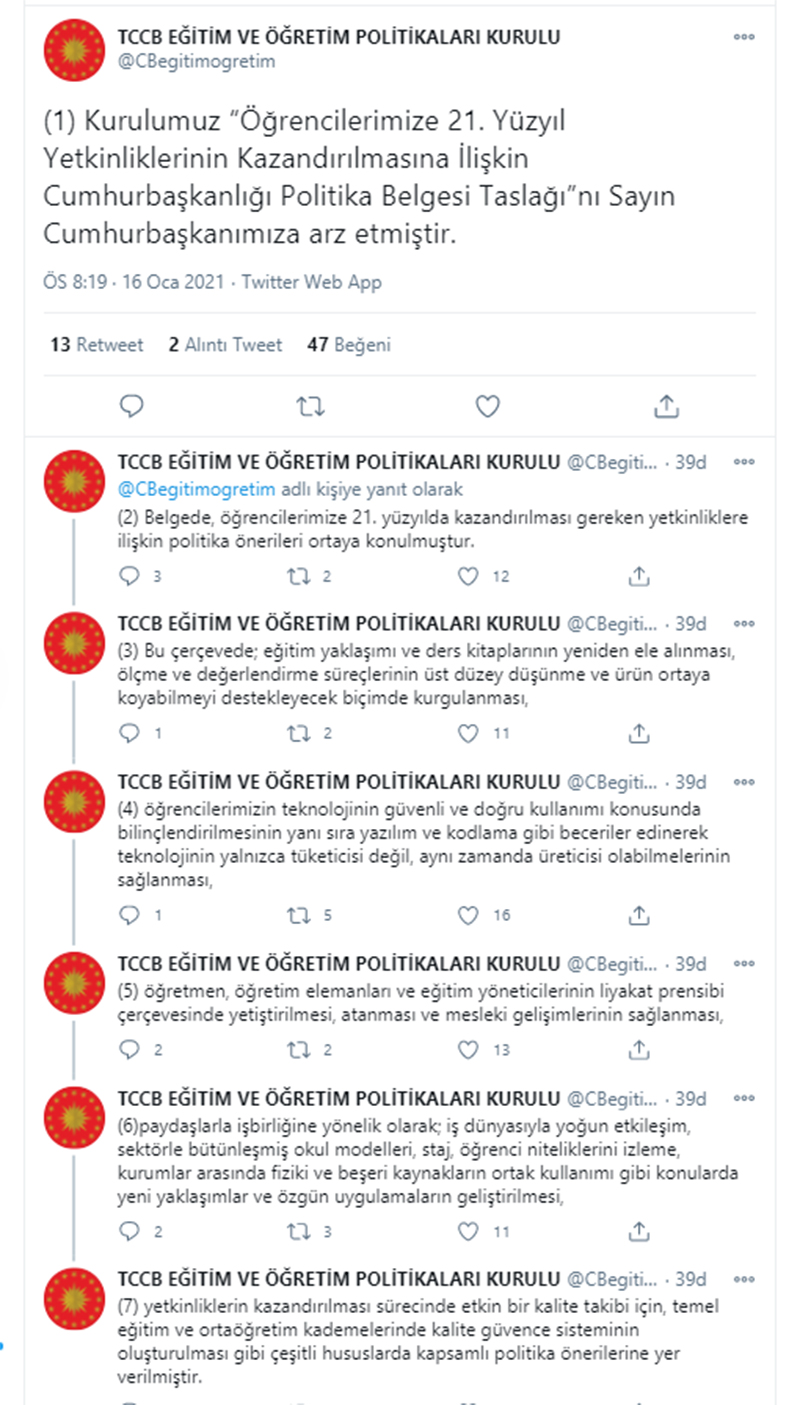The image size is (800, 1405).
Task: Retweet reply (6) about paydaşlarla işbirliği
Action: (298, 1232)
